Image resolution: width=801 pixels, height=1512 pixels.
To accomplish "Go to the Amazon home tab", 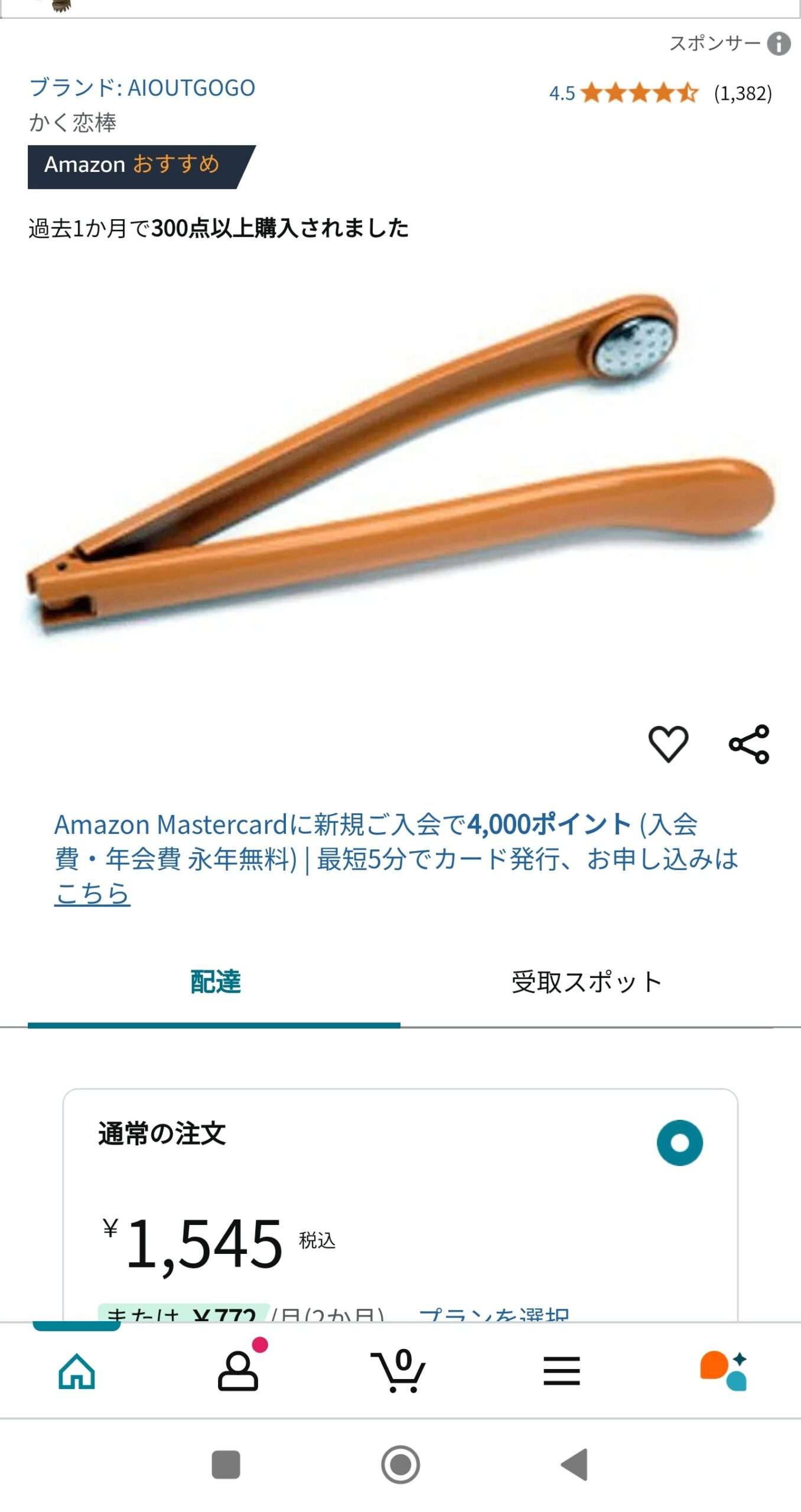I will 77,1371.
